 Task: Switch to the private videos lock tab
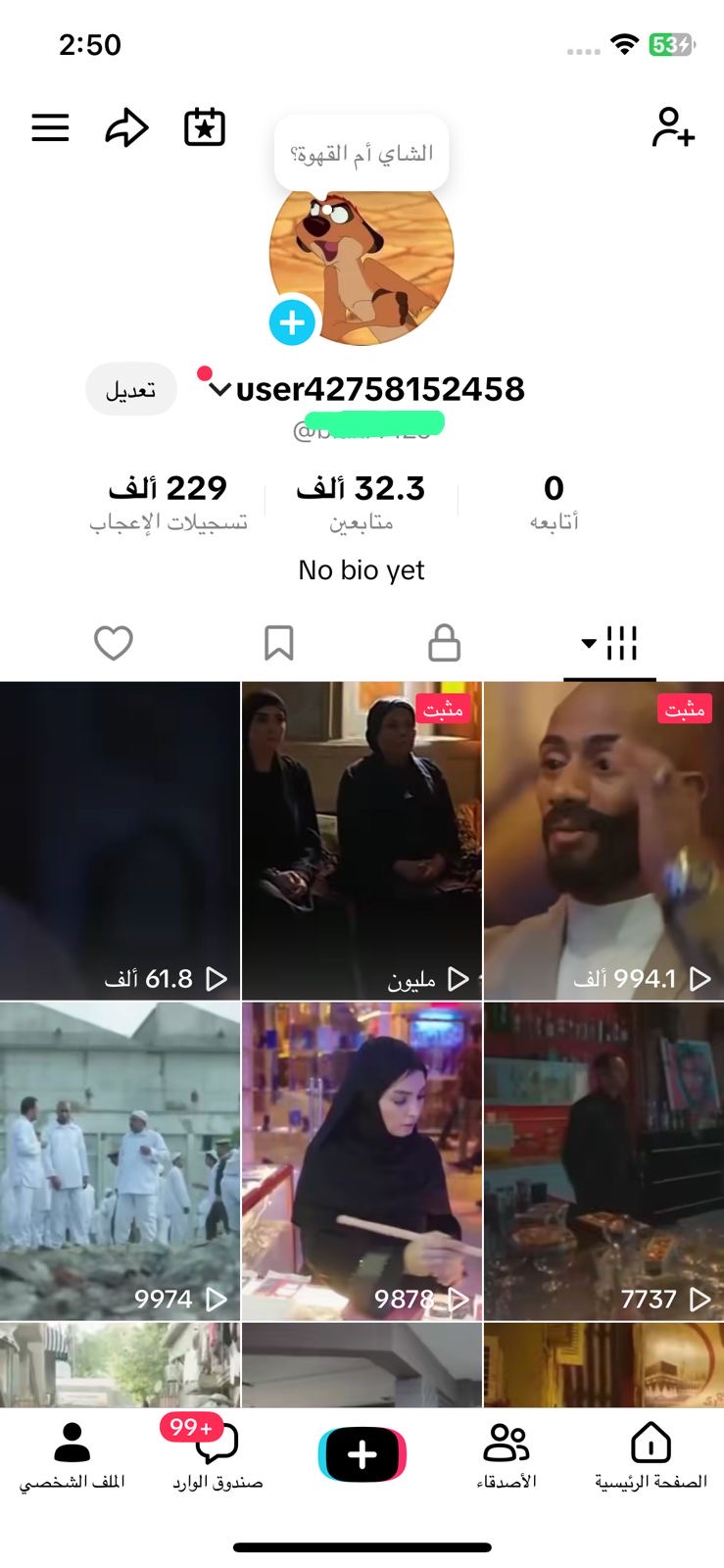(x=444, y=644)
